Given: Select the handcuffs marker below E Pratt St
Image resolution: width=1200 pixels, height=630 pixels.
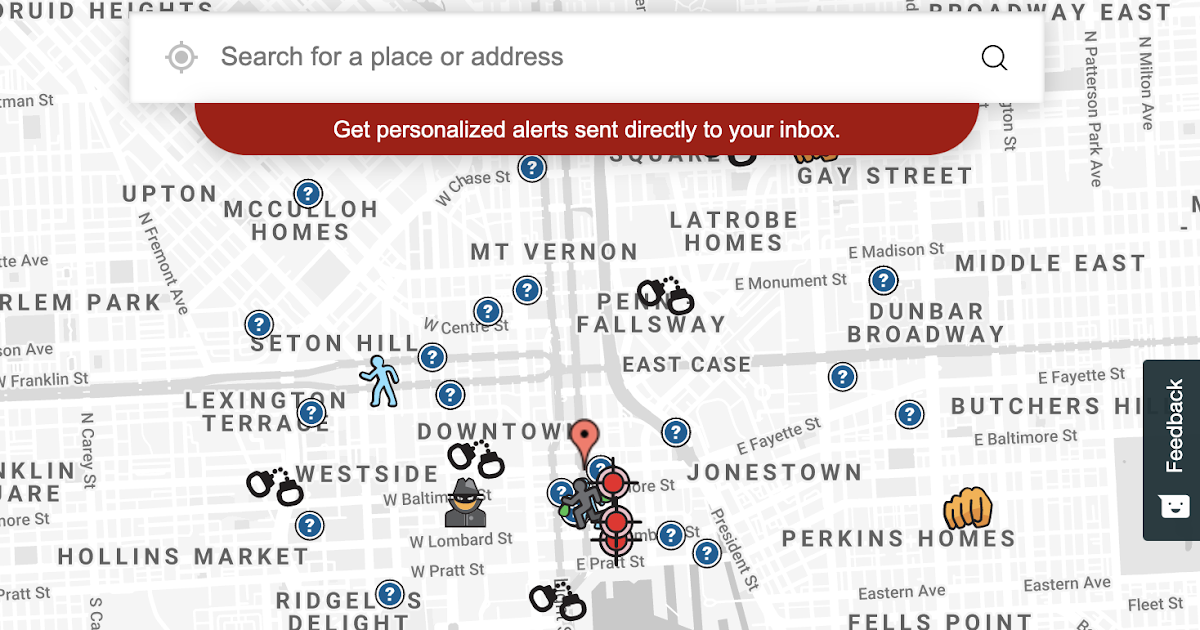Looking at the screenshot, I should coord(556,598).
